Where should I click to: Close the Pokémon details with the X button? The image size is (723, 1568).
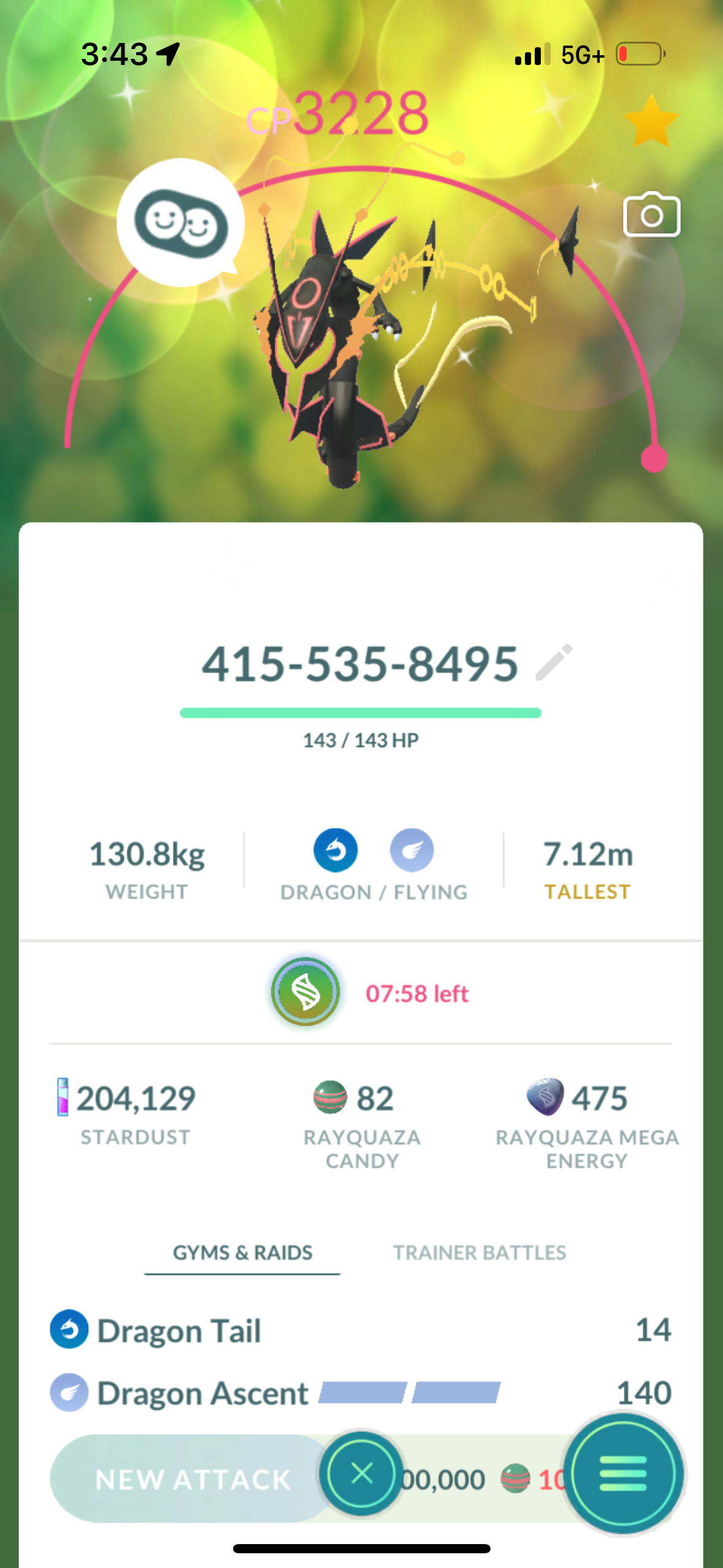pos(361,1473)
